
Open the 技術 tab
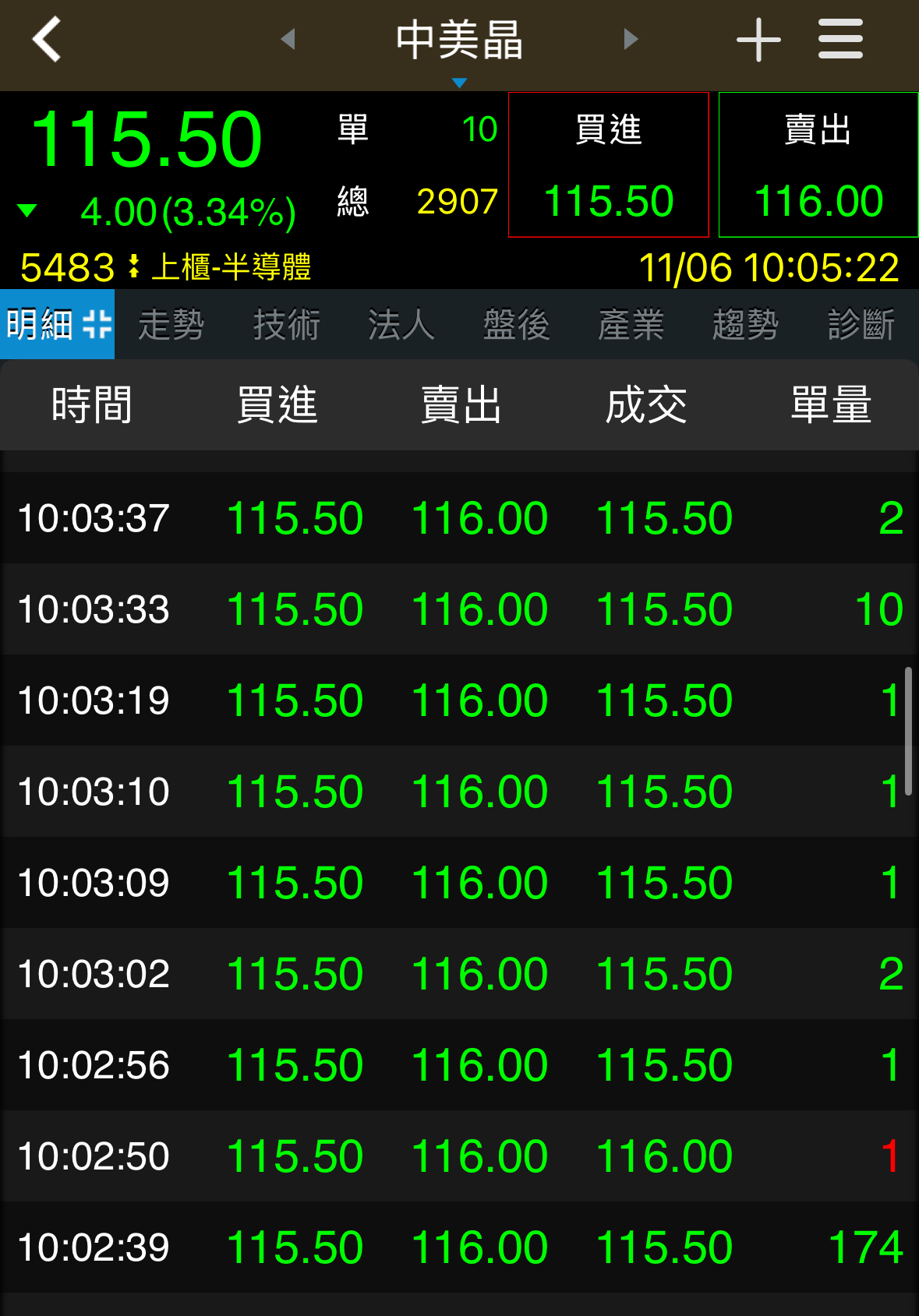286,324
